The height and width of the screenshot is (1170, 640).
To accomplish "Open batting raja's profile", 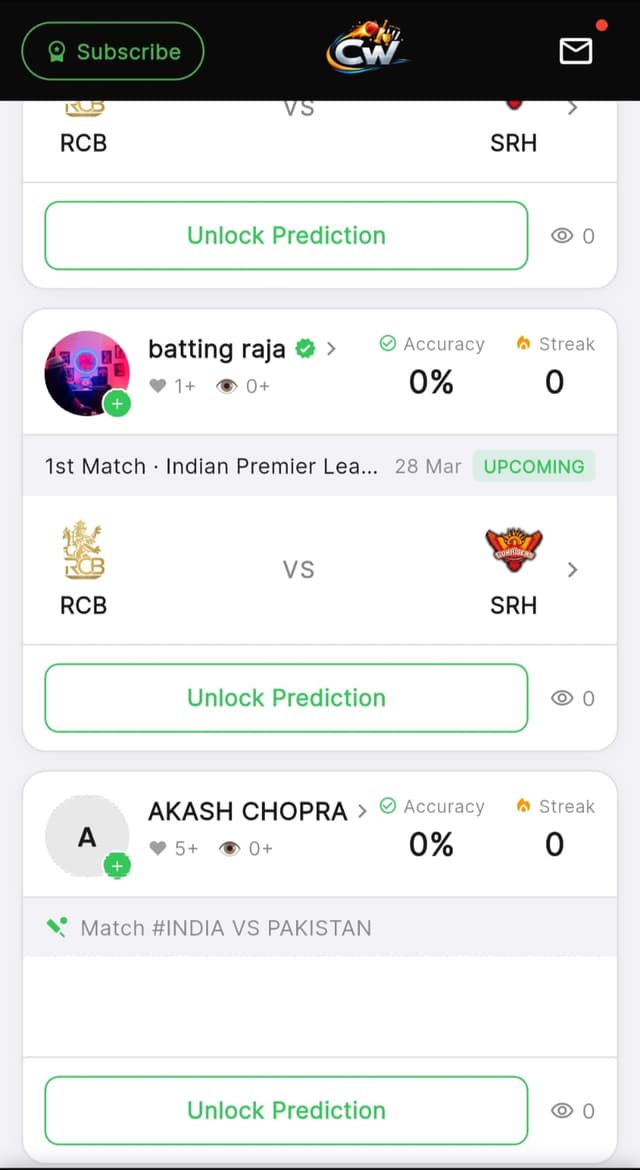I will pyautogui.click(x=217, y=349).
